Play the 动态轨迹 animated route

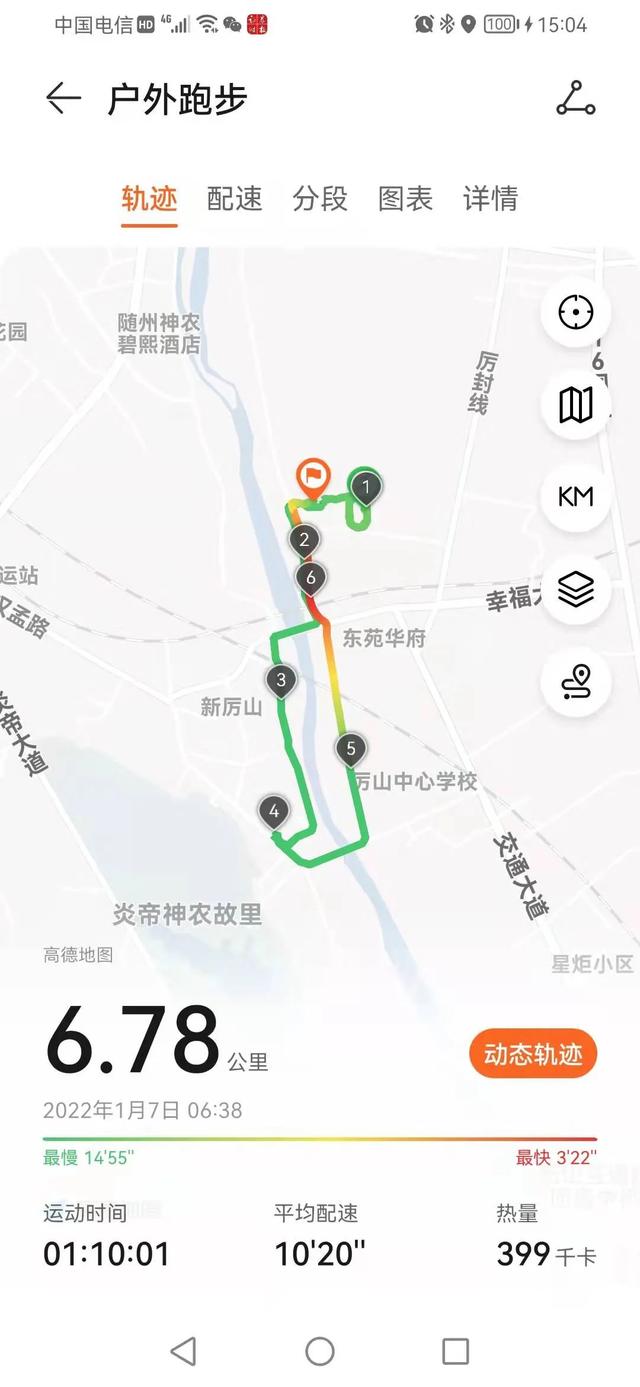(533, 1054)
